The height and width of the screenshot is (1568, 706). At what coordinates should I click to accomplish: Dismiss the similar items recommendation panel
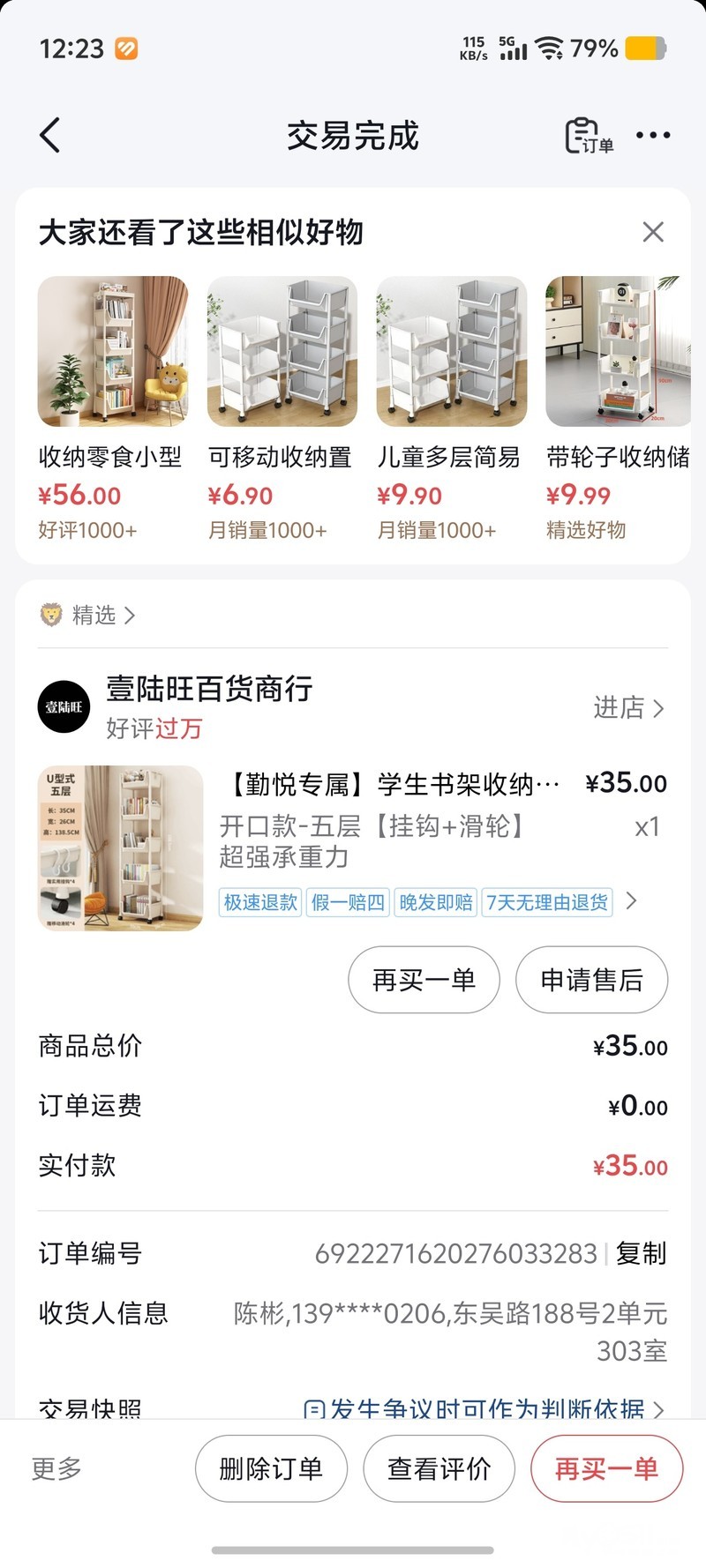(653, 232)
